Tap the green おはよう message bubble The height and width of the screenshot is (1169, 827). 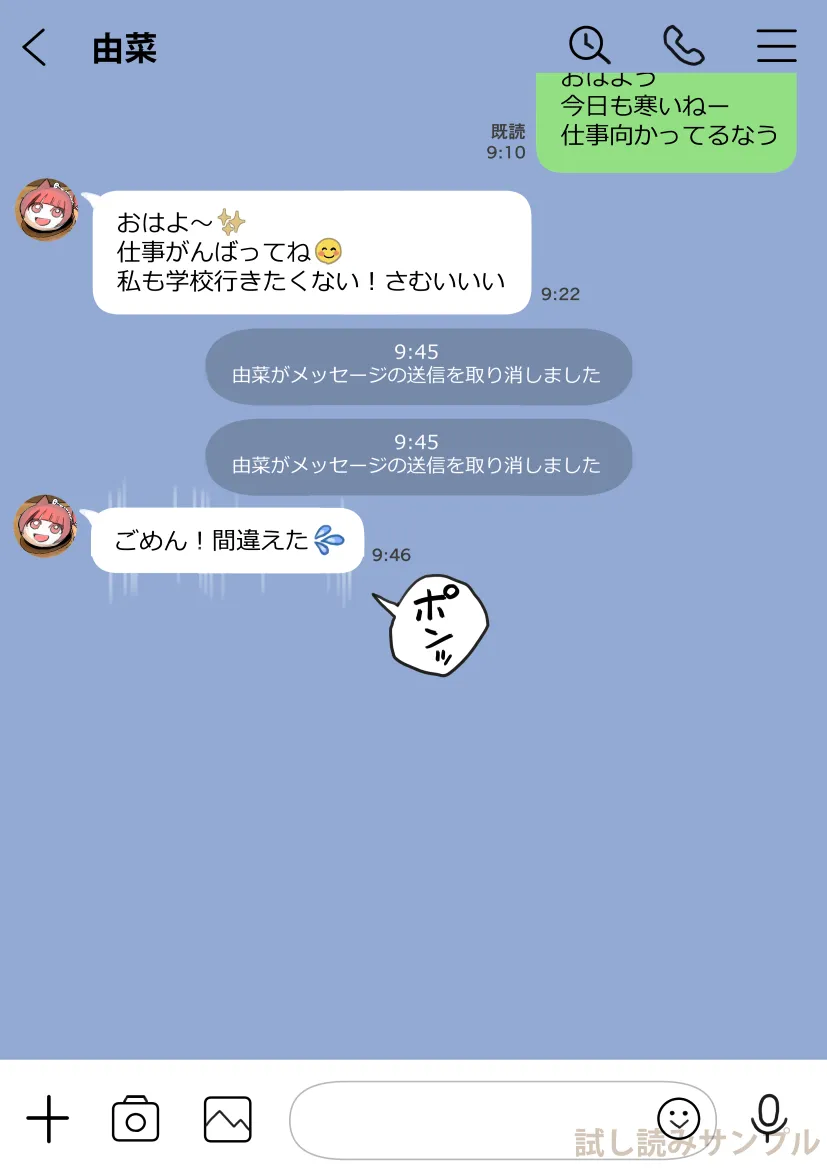(665, 118)
